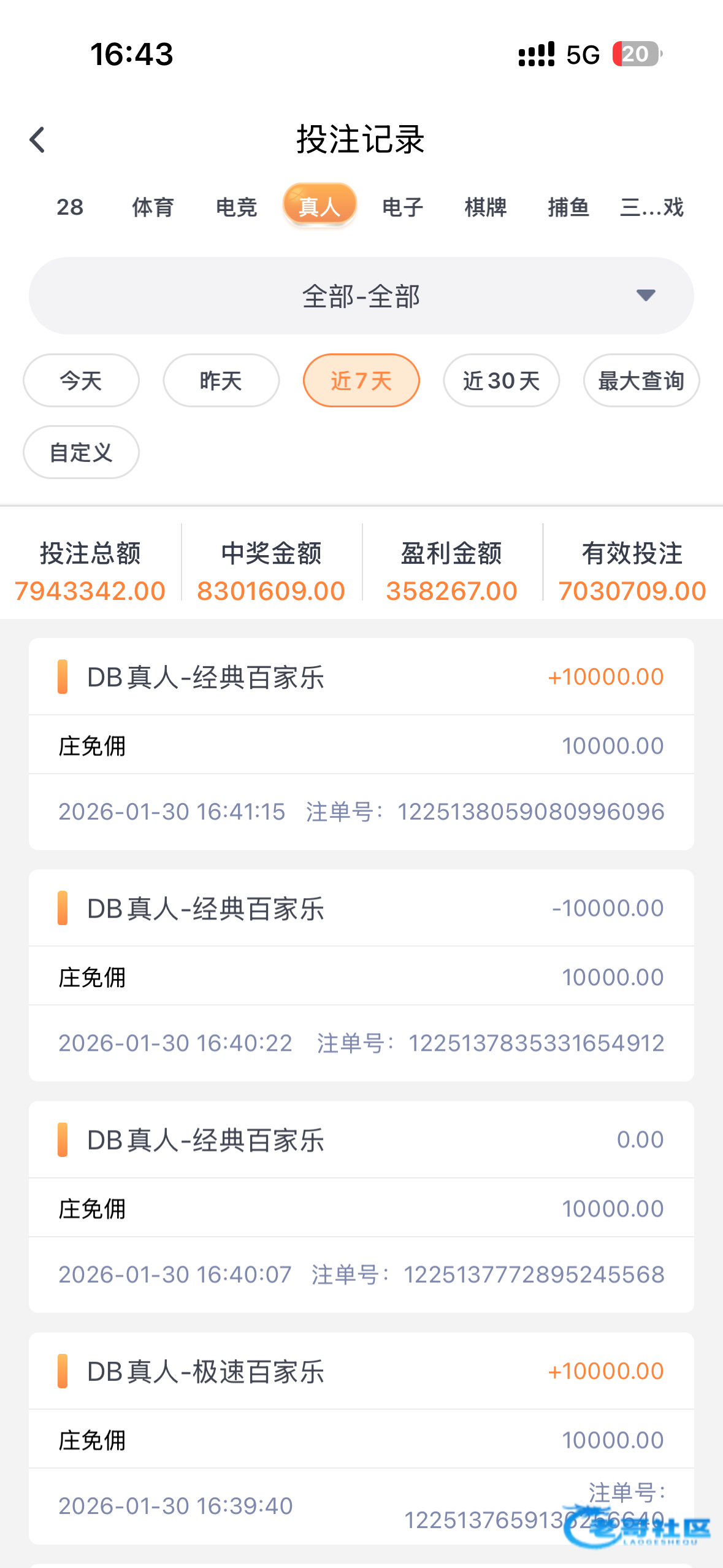Open the 经典百家乐 bet placed at 16:40:22
Image resolution: width=723 pixels, height=1568 pixels.
coord(361,975)
